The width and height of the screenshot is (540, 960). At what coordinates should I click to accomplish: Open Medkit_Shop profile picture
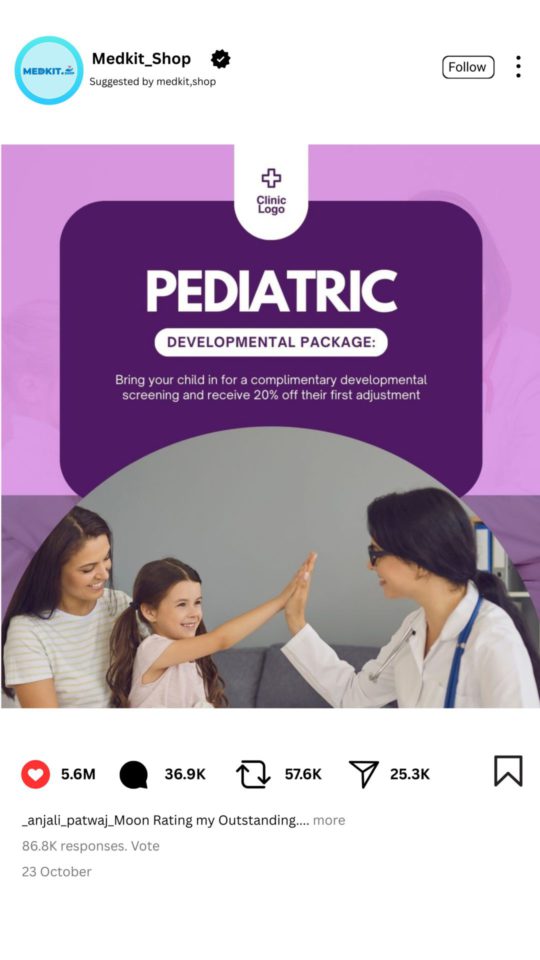[48, 70]
